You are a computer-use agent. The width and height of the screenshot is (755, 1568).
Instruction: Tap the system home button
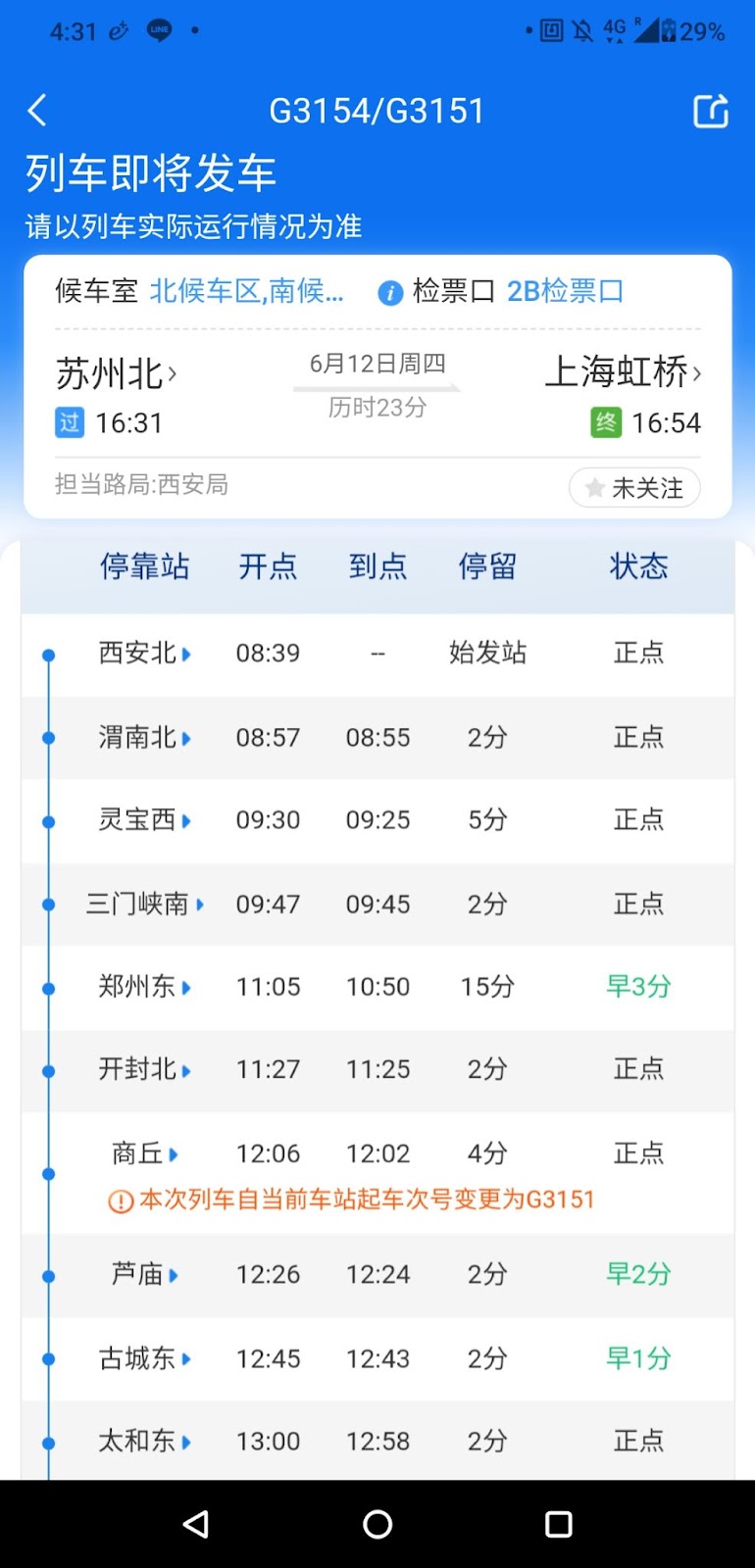(377, 1524)
